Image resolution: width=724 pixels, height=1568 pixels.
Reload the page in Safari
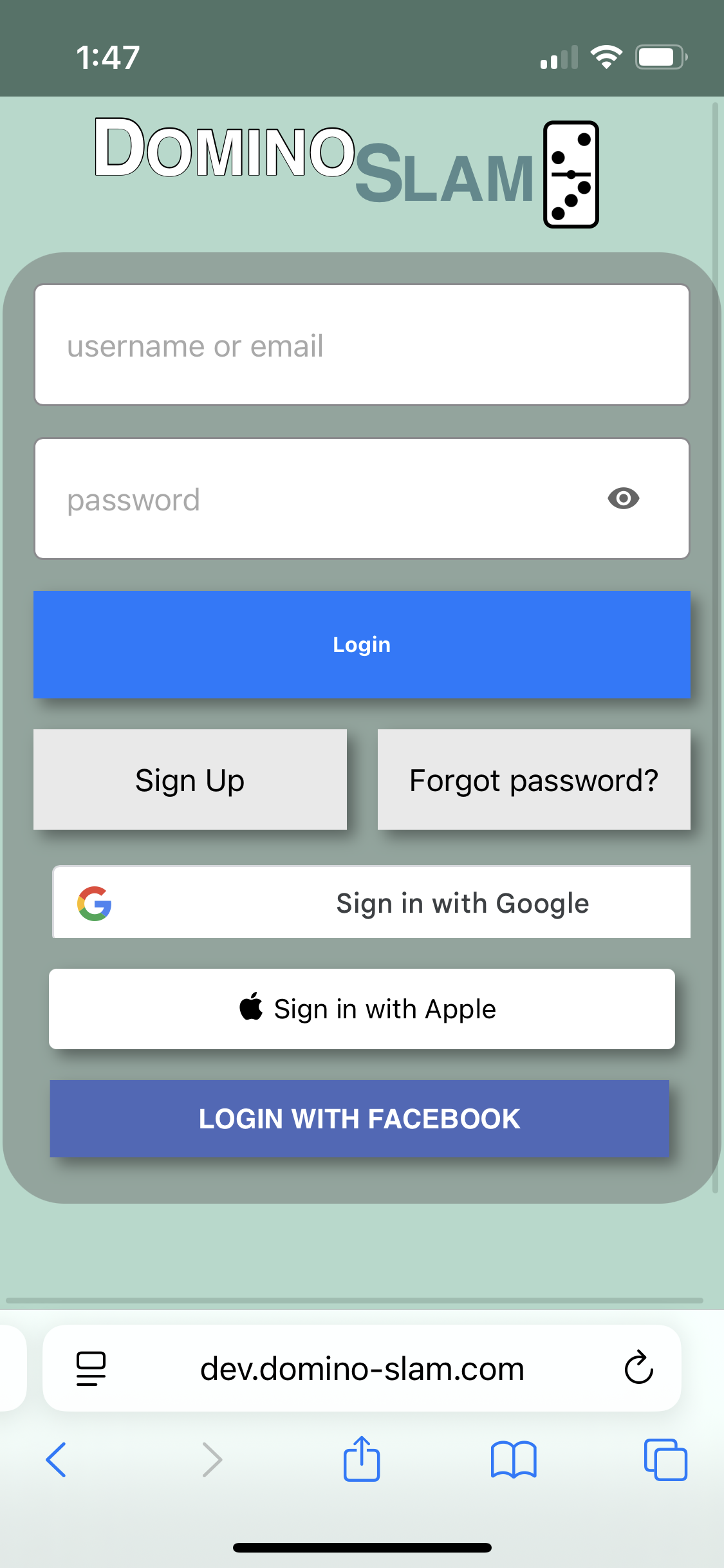pyautogui.click(x=638, y=1368)
